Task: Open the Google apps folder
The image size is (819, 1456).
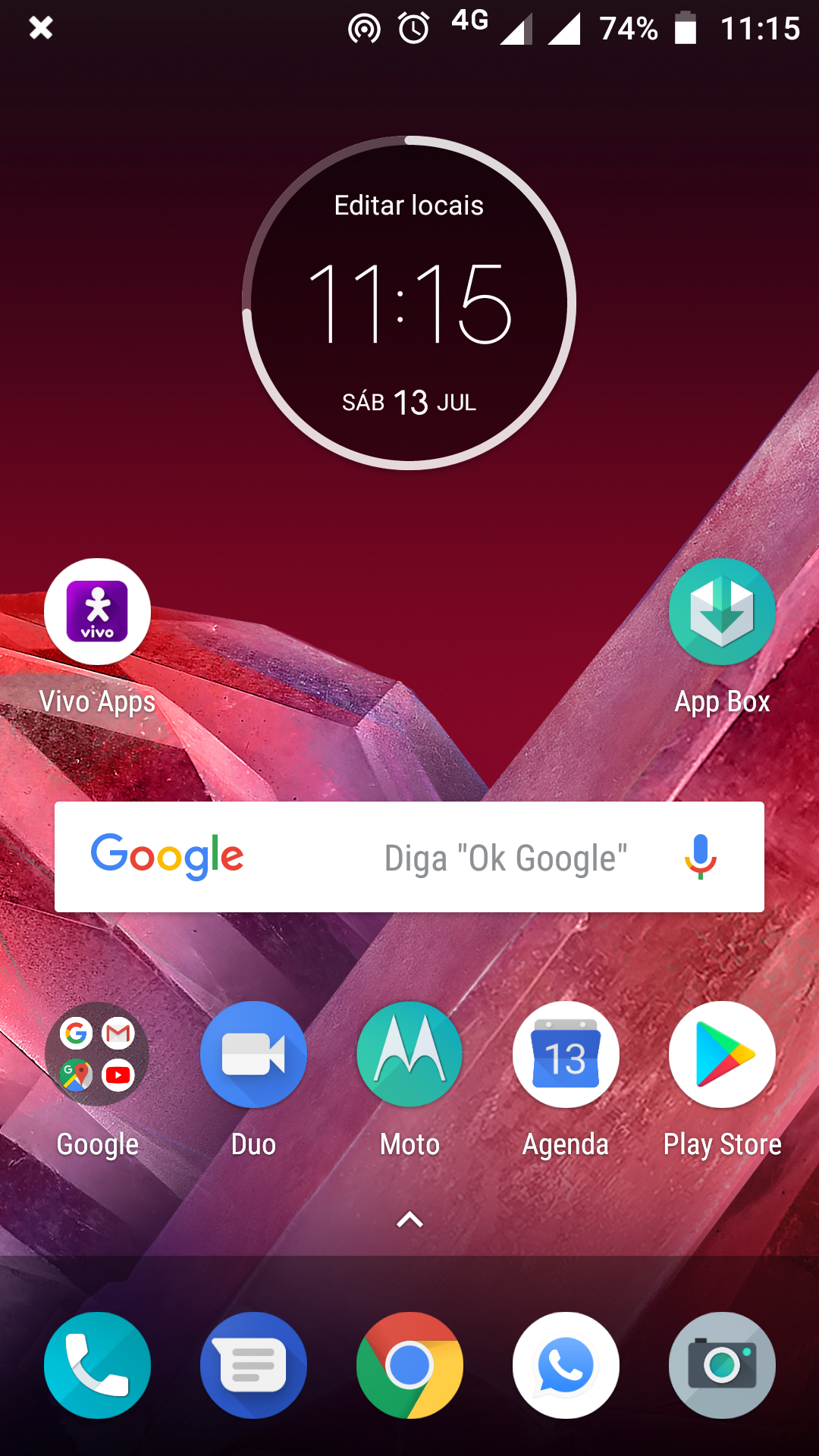Action: [x=97, y=1054]
